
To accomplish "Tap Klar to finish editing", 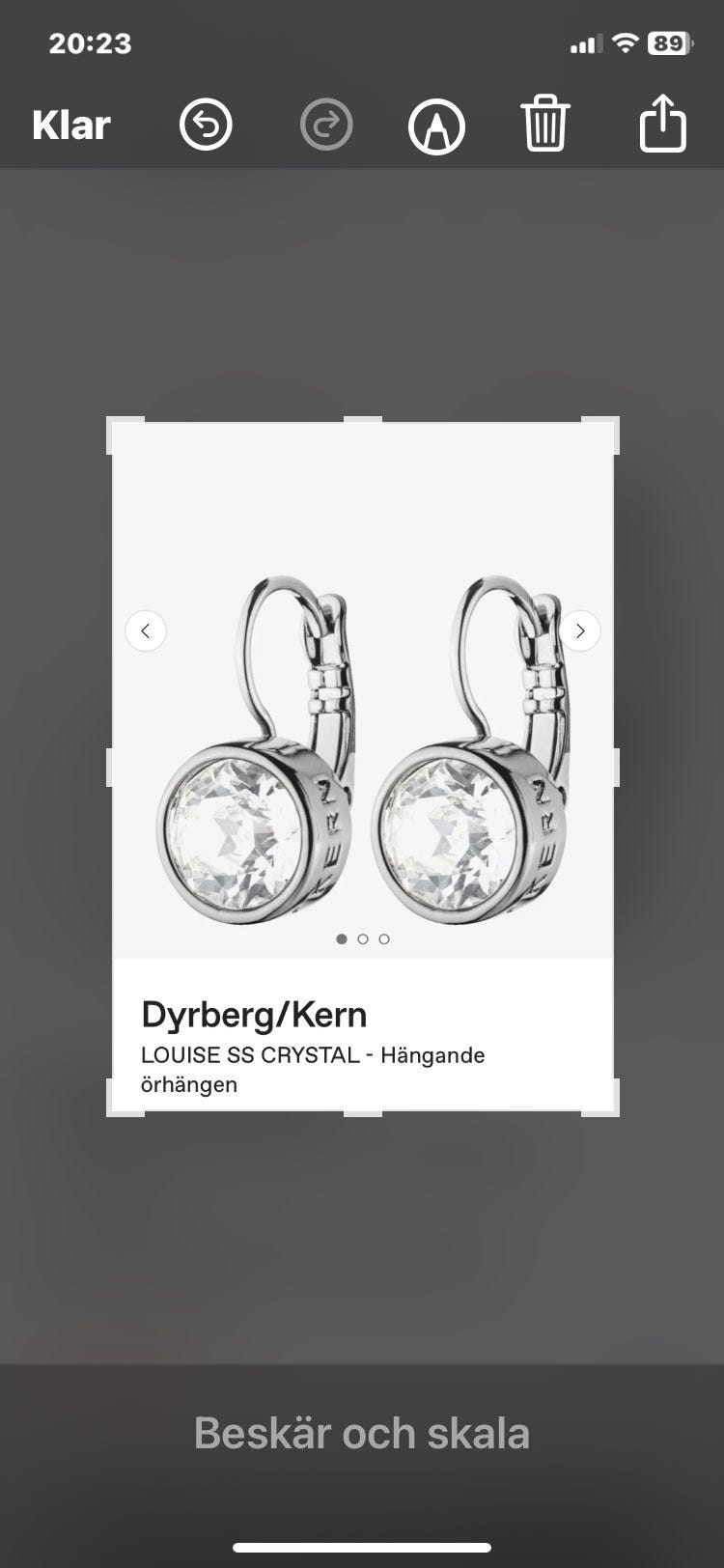I will pos(71,125).
